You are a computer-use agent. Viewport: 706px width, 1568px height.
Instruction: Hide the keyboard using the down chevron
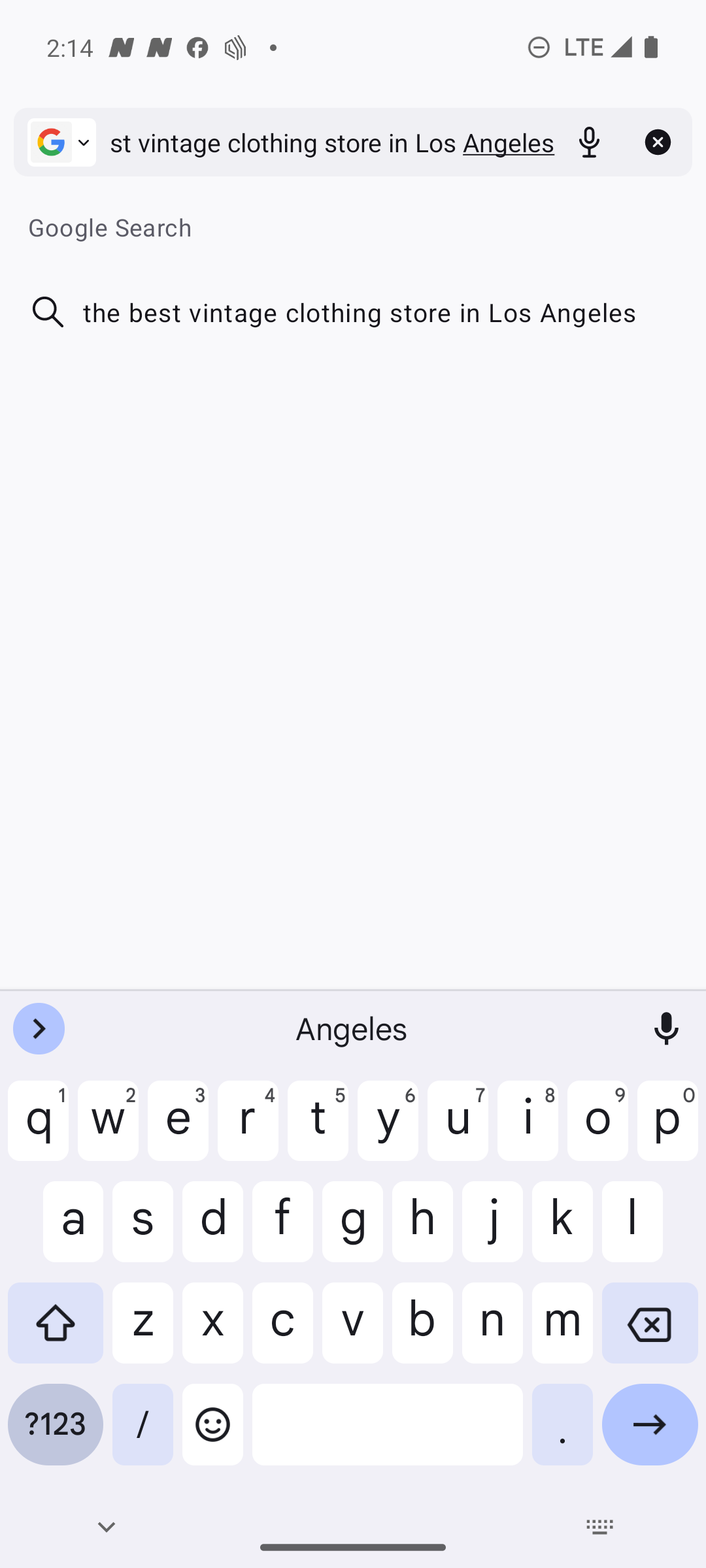click(x=106, y=1527)
